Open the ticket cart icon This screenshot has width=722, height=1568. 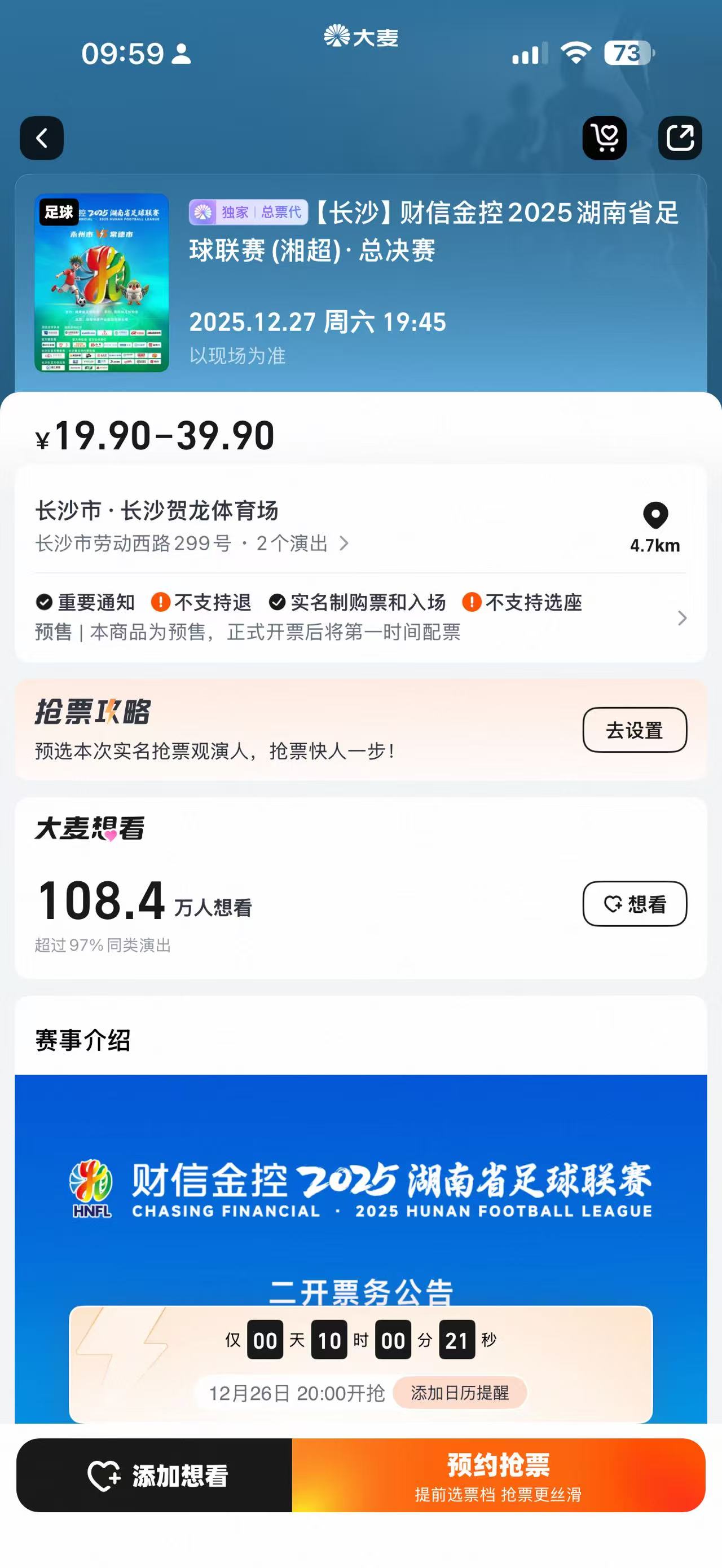point(605,138)
